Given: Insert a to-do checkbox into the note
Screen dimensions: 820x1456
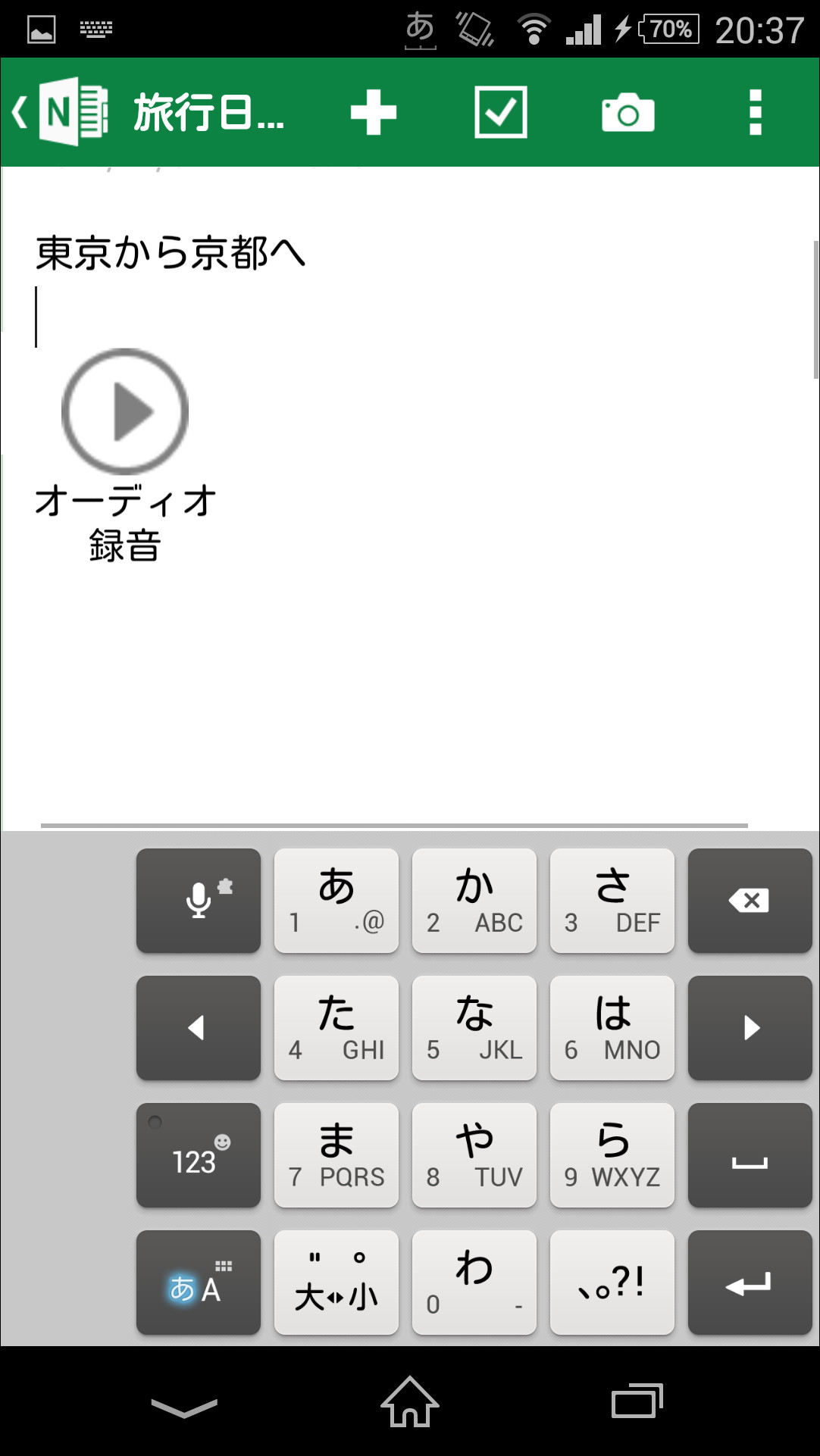Looking at the screenshot, I should [500, 111].
